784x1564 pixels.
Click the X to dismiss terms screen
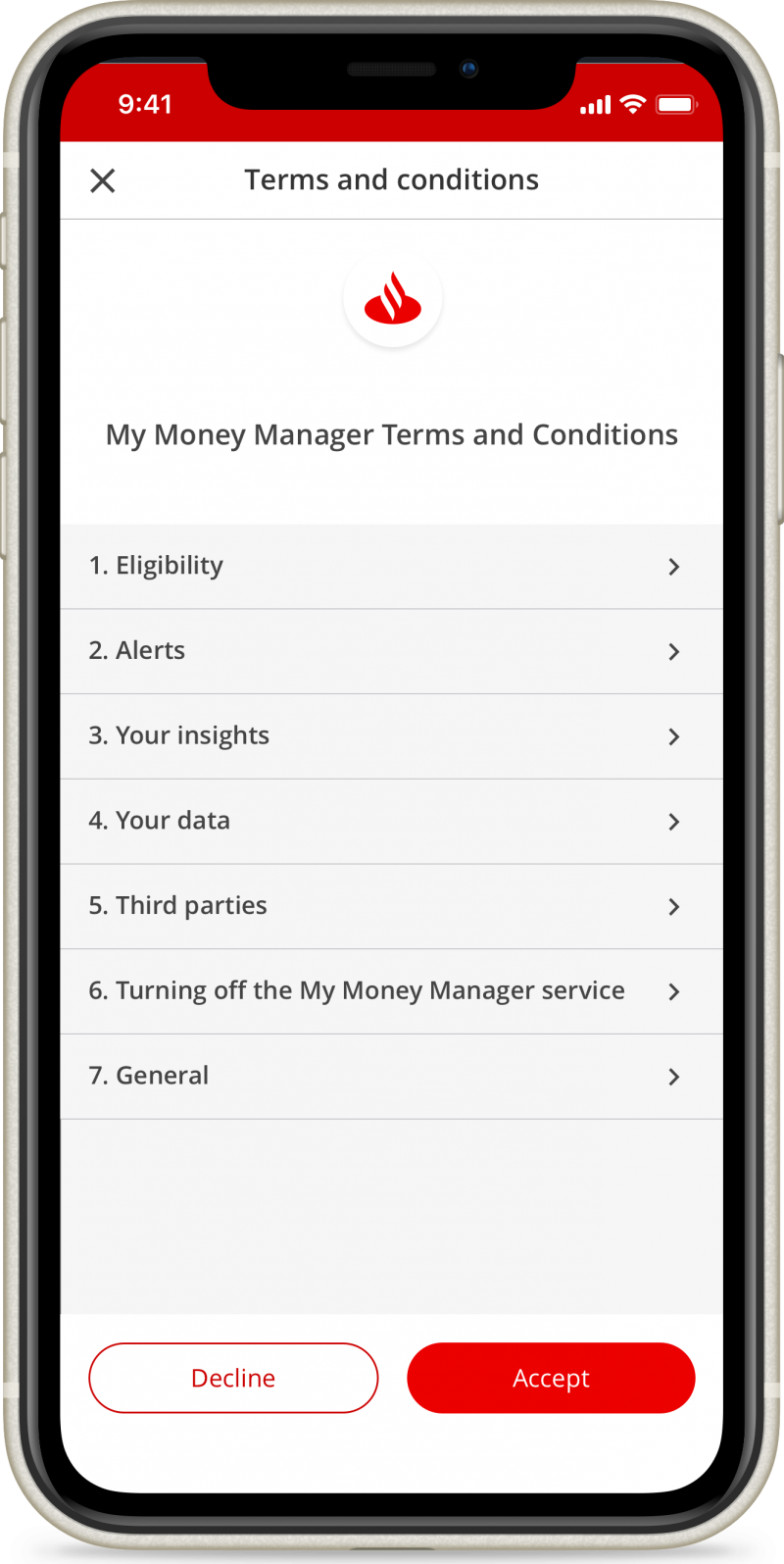102,180
